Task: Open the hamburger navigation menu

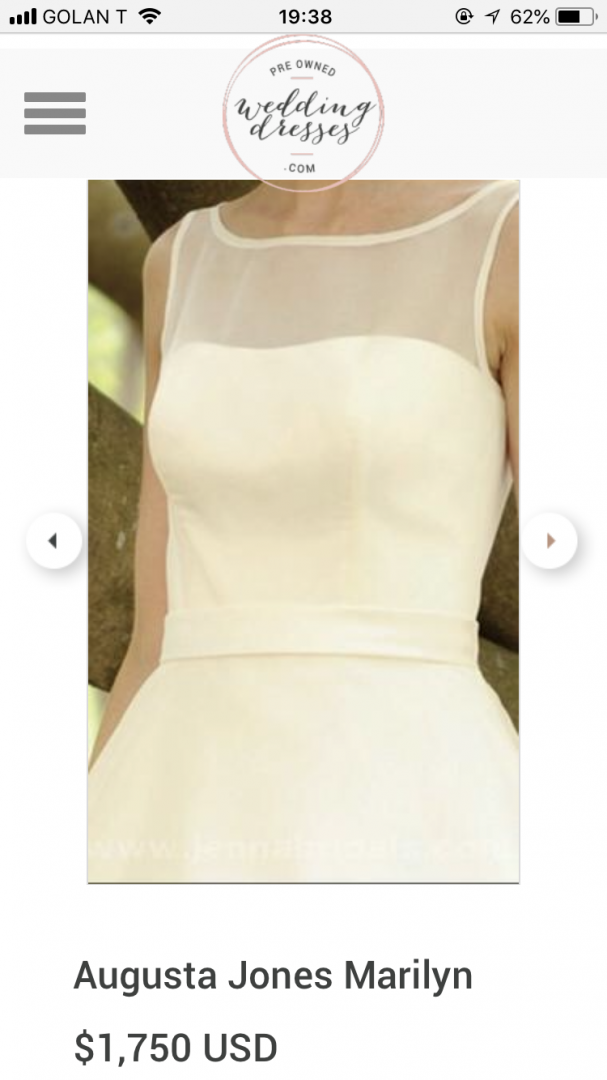Action: 55,113
